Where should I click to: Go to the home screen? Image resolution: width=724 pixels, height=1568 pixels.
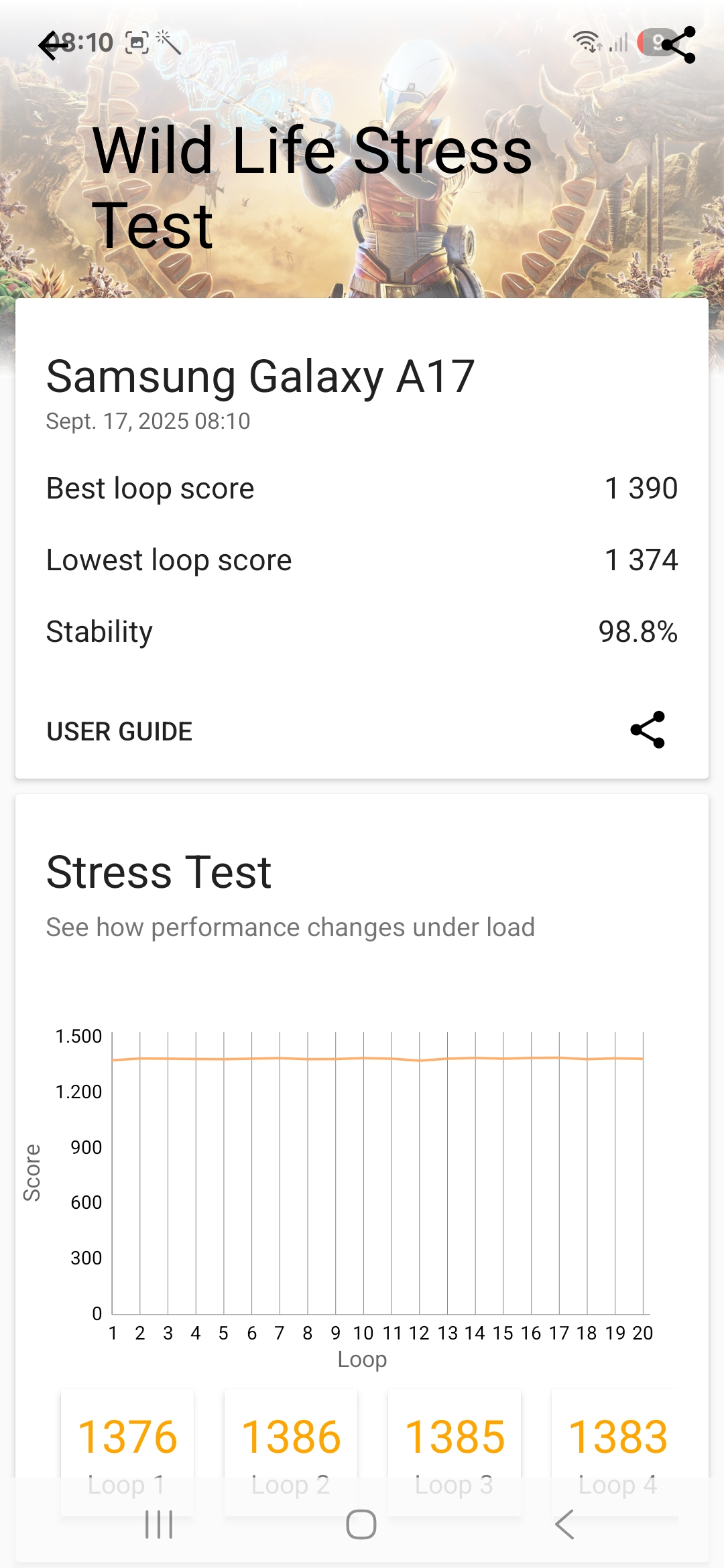coord(361,1524)
